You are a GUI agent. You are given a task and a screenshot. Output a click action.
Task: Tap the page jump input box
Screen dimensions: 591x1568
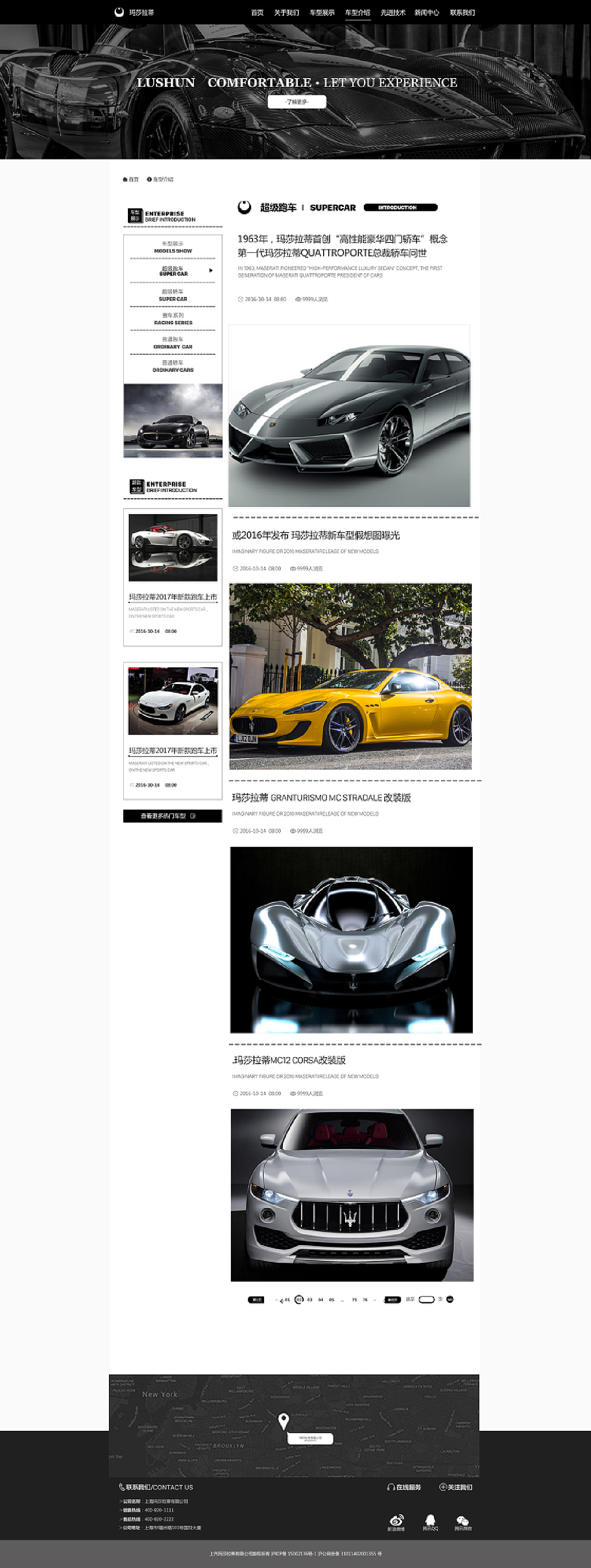coord(426,1299)
